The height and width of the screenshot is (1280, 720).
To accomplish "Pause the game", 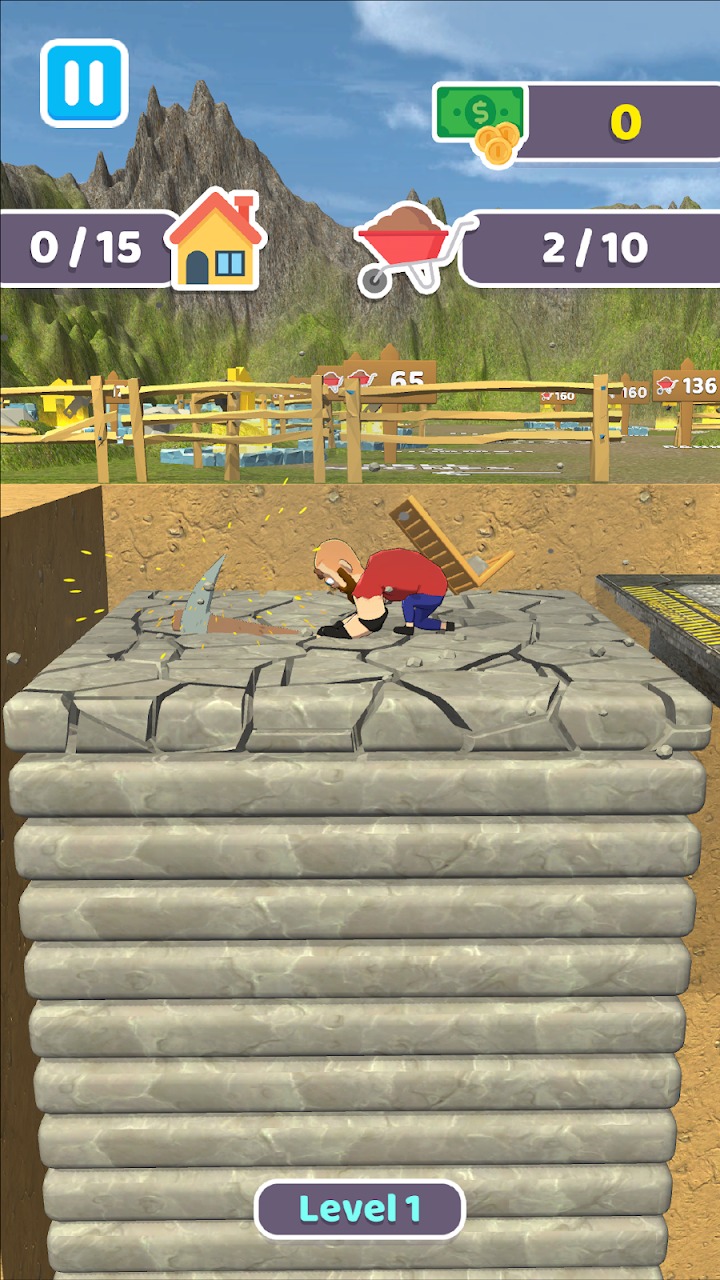I will [84, 83].
